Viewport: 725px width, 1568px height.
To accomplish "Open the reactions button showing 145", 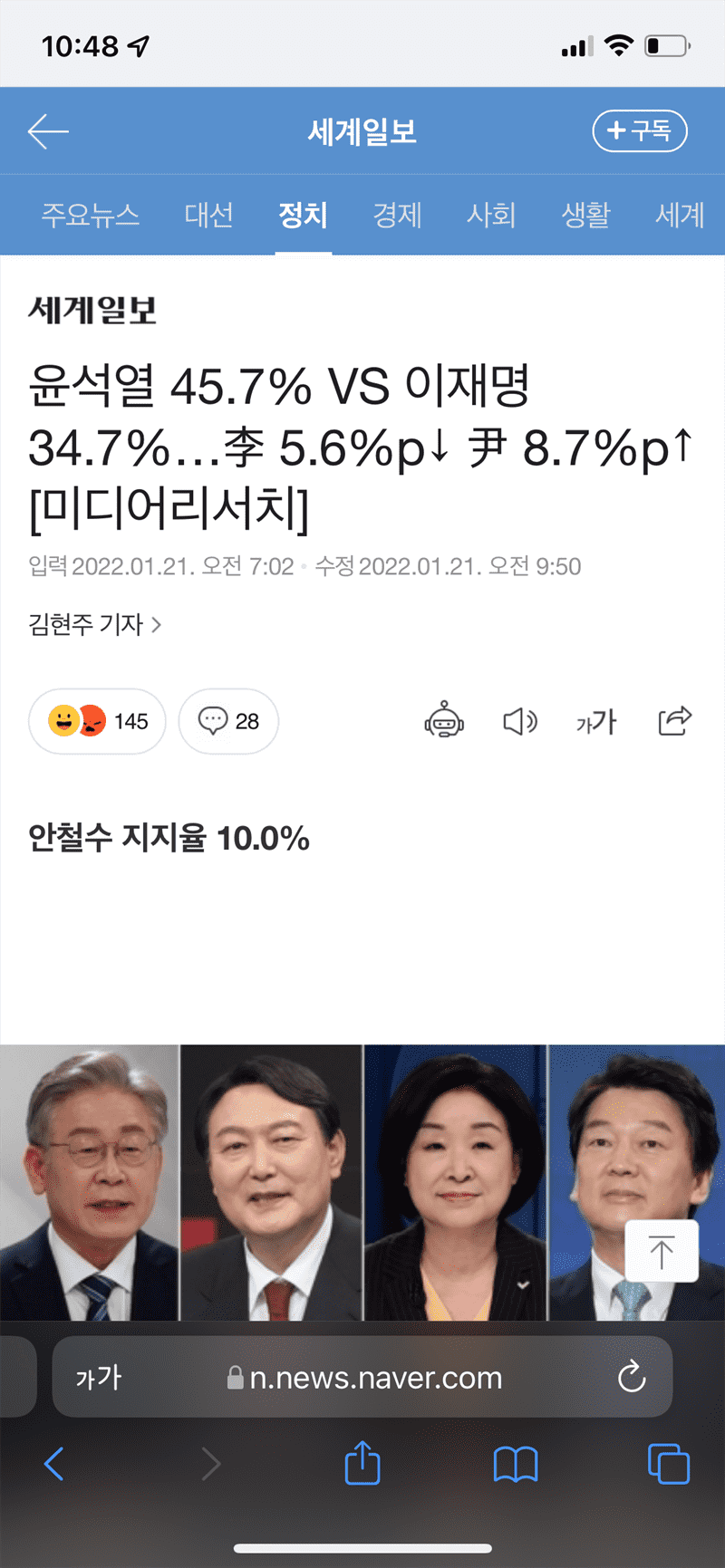I will pos(98,721).
